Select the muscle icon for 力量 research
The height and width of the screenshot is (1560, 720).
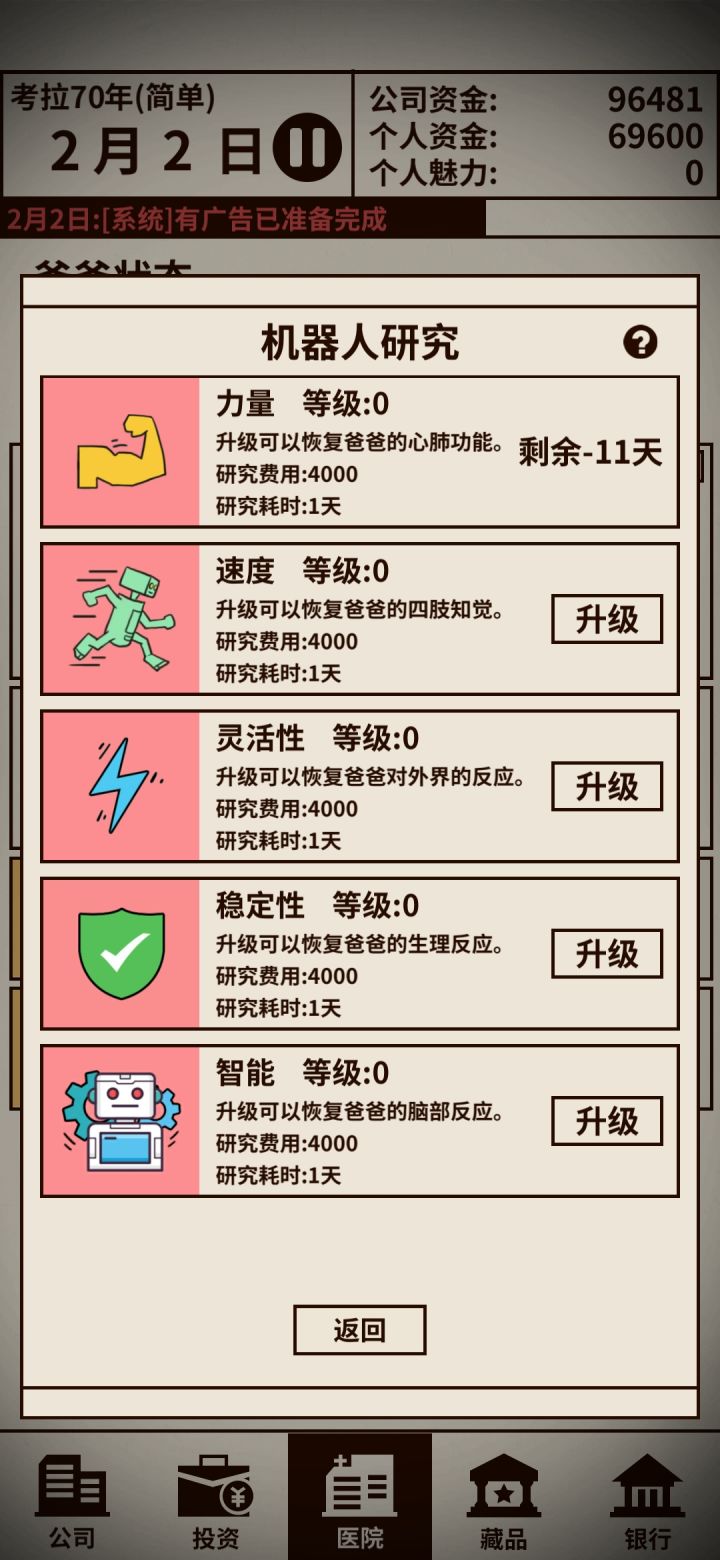pyautogui.click(x=120, y=448)
